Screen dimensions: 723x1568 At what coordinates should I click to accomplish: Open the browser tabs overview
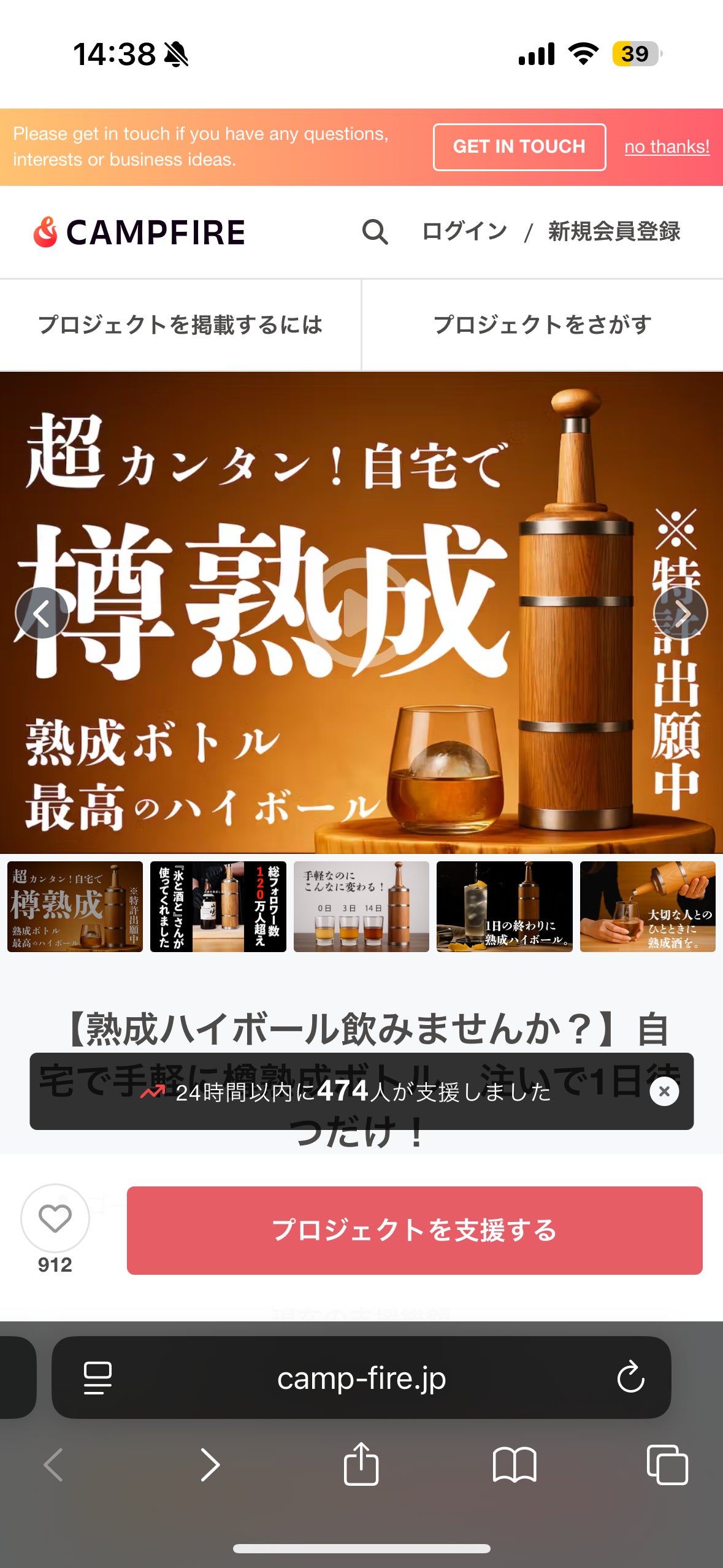tap(667, 1464)
